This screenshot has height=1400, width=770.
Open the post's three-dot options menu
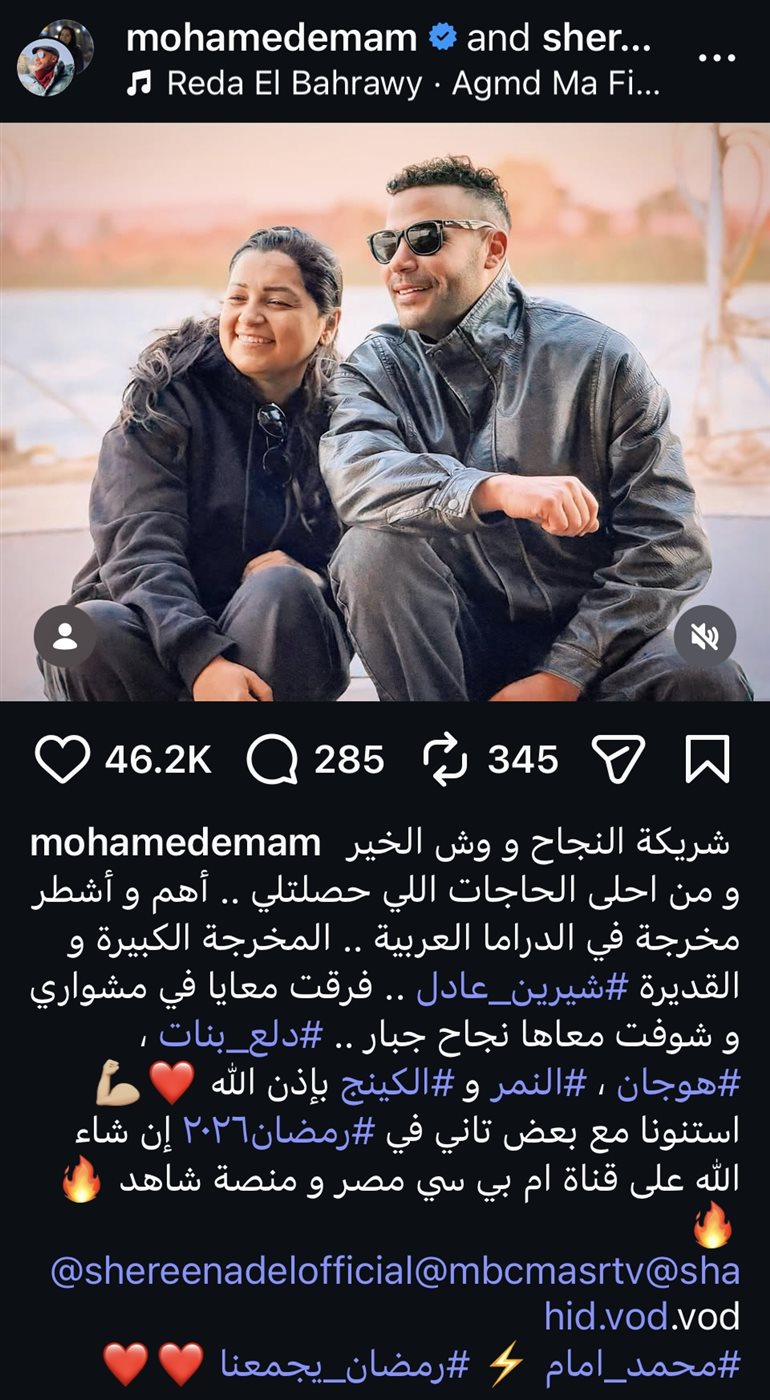(x=716, y=58)
